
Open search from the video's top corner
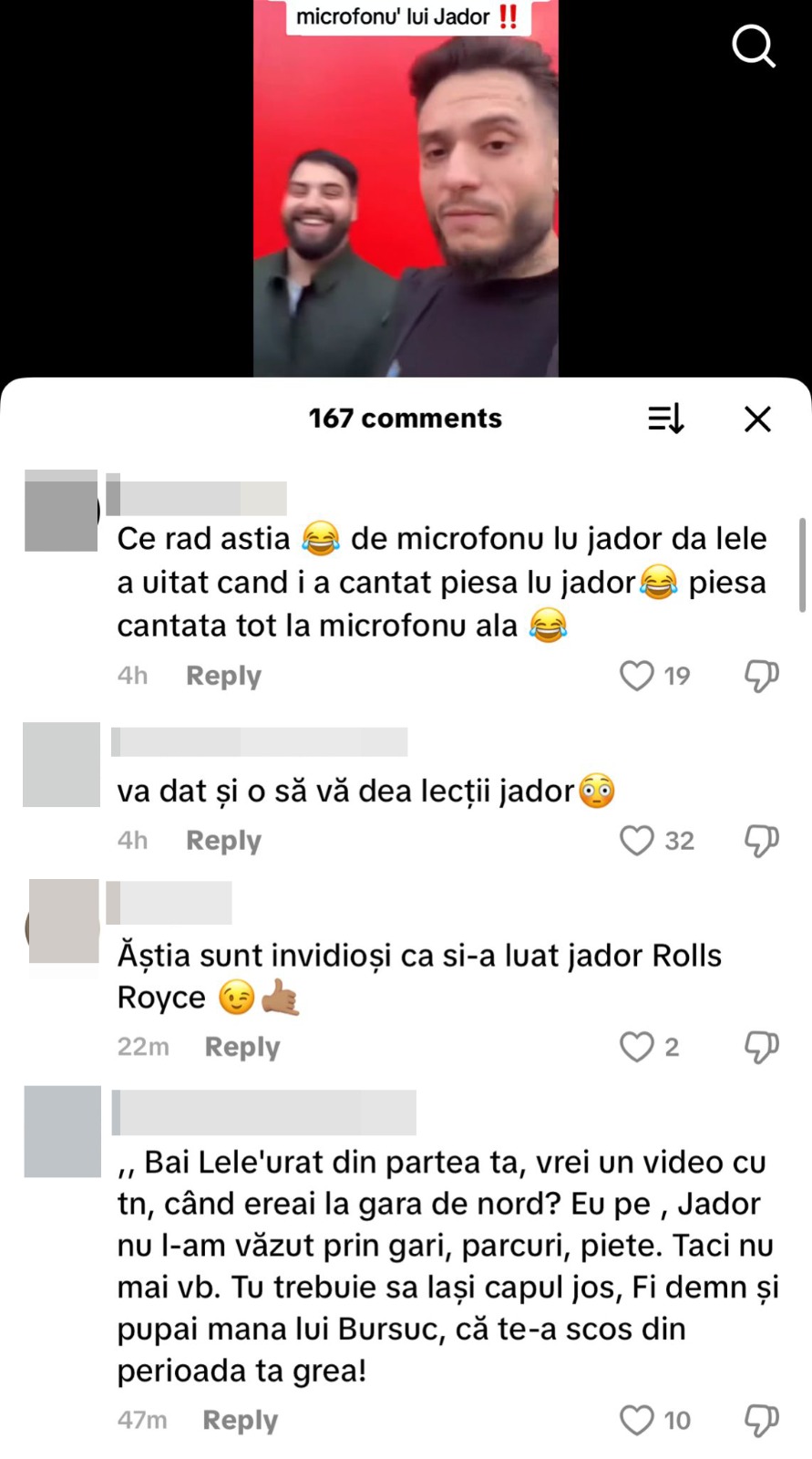754,46
